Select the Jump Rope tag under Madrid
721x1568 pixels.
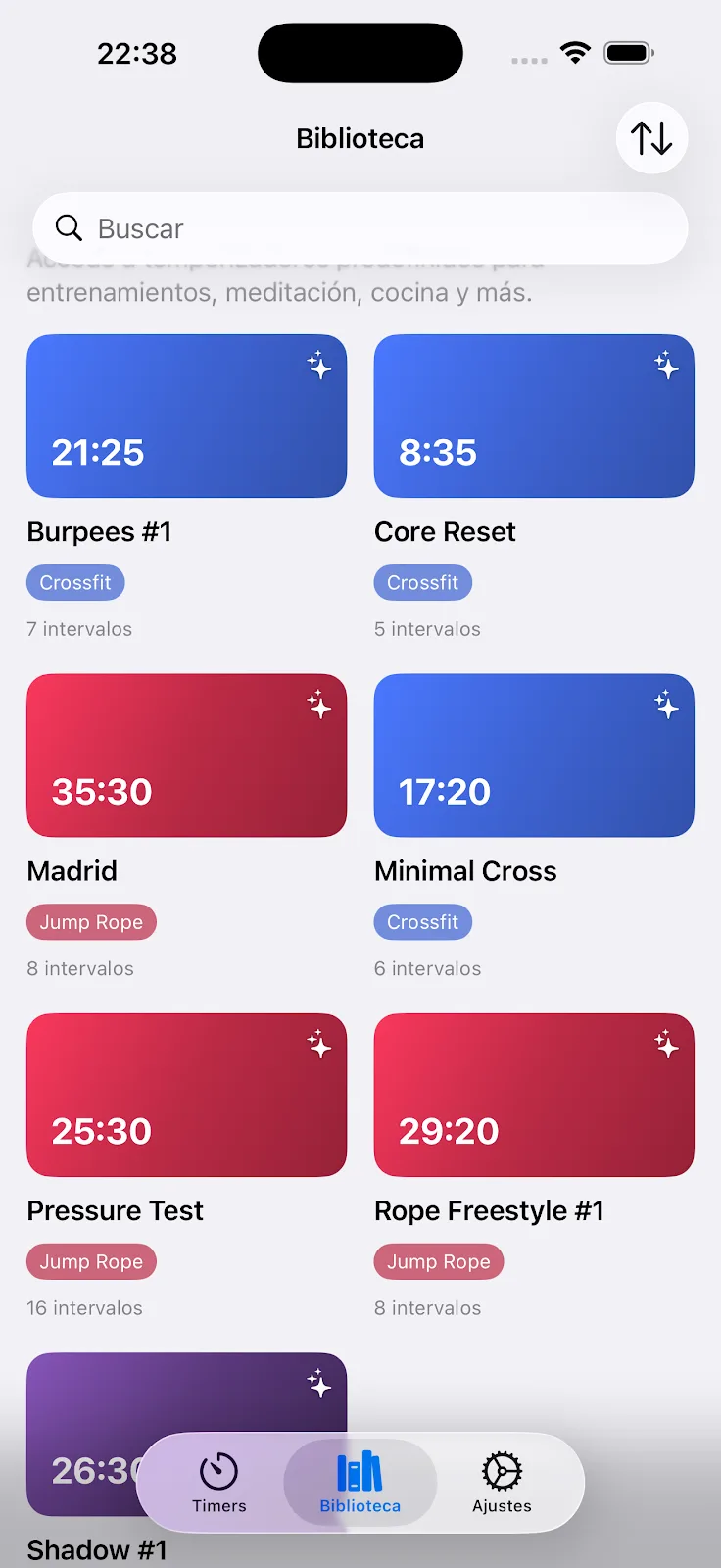pos(91,921)
